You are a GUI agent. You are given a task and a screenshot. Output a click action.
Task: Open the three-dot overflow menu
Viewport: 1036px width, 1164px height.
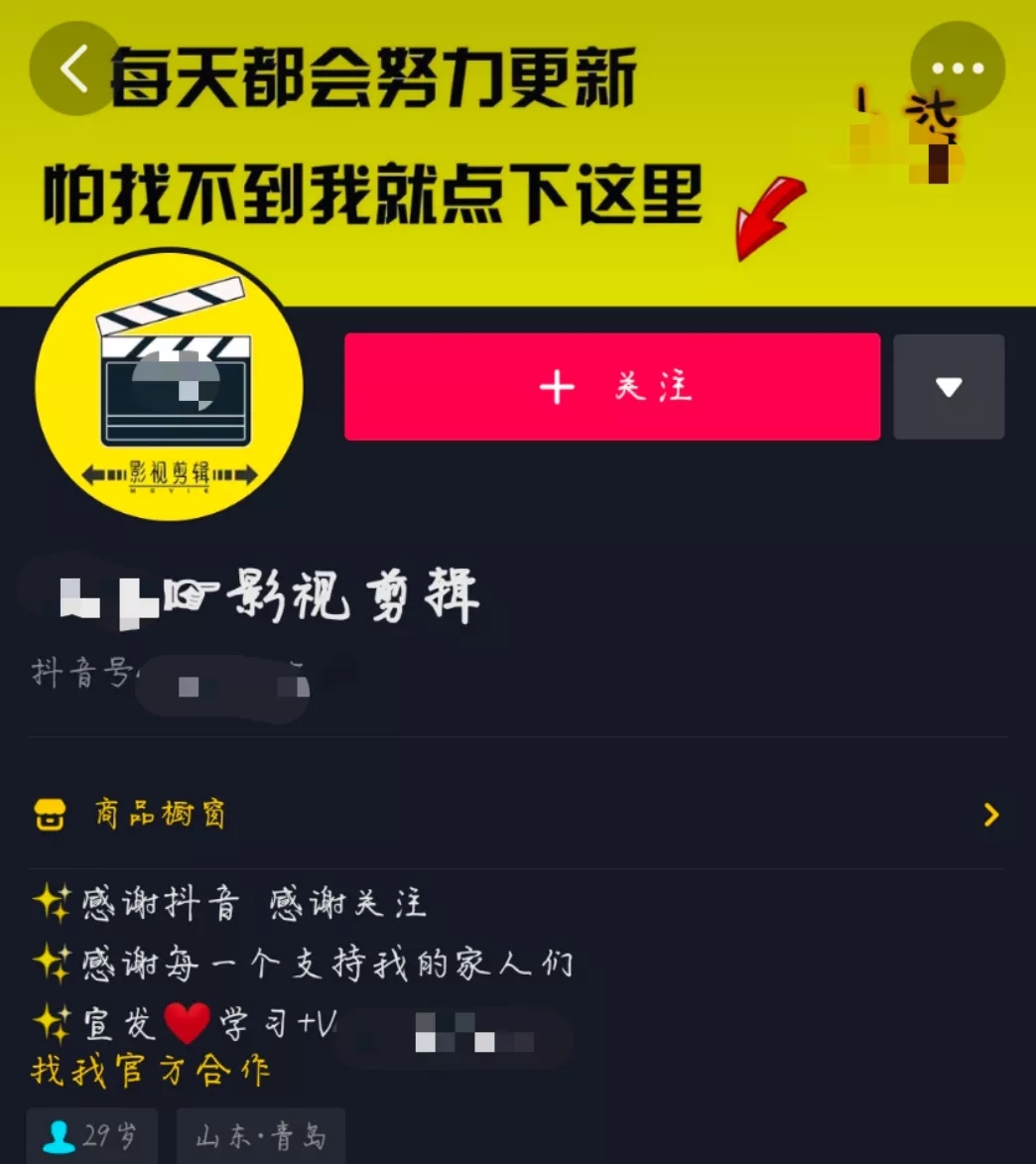click(958, 68)
